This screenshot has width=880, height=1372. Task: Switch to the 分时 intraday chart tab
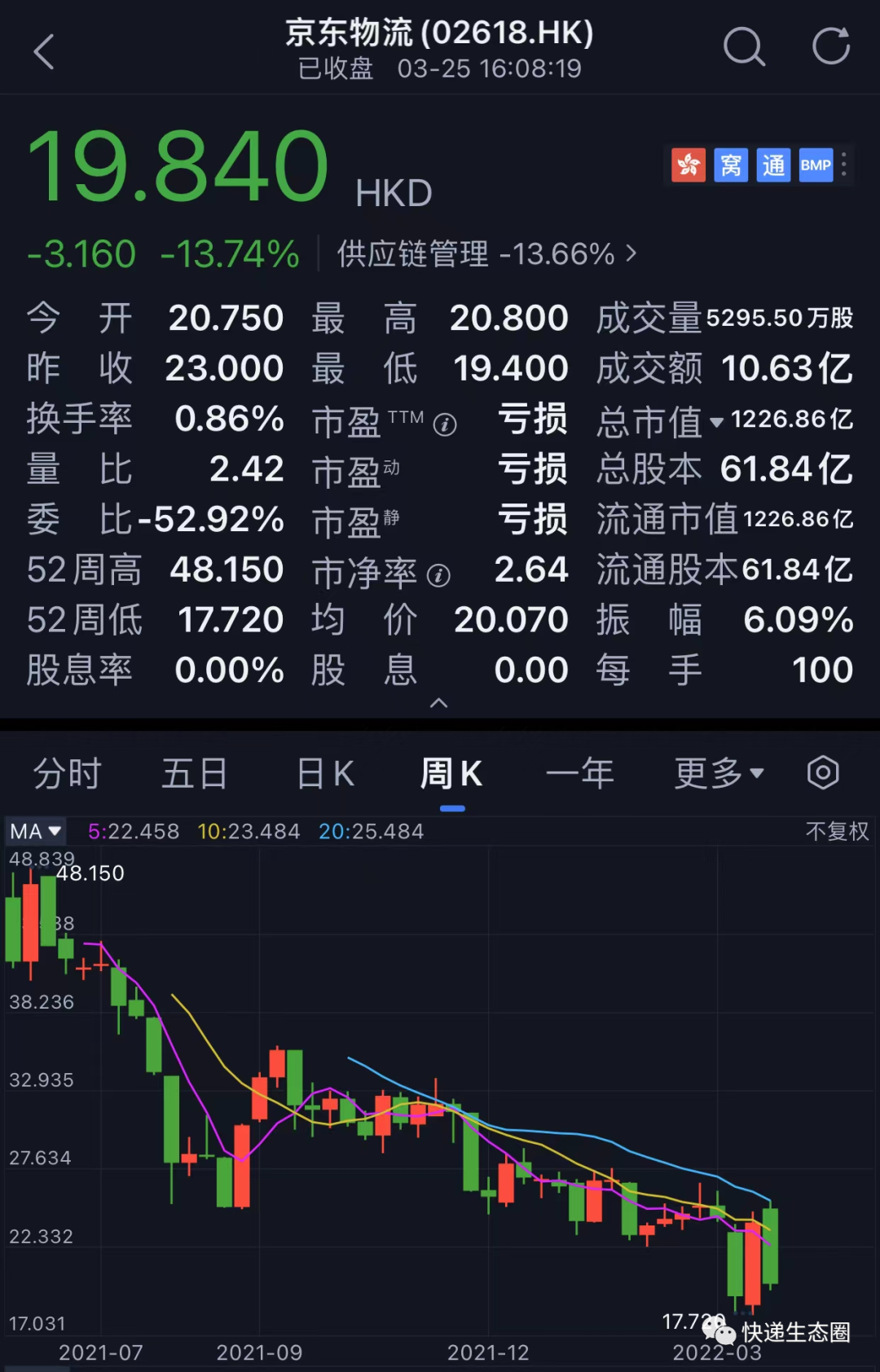click(x=67, y=772)
